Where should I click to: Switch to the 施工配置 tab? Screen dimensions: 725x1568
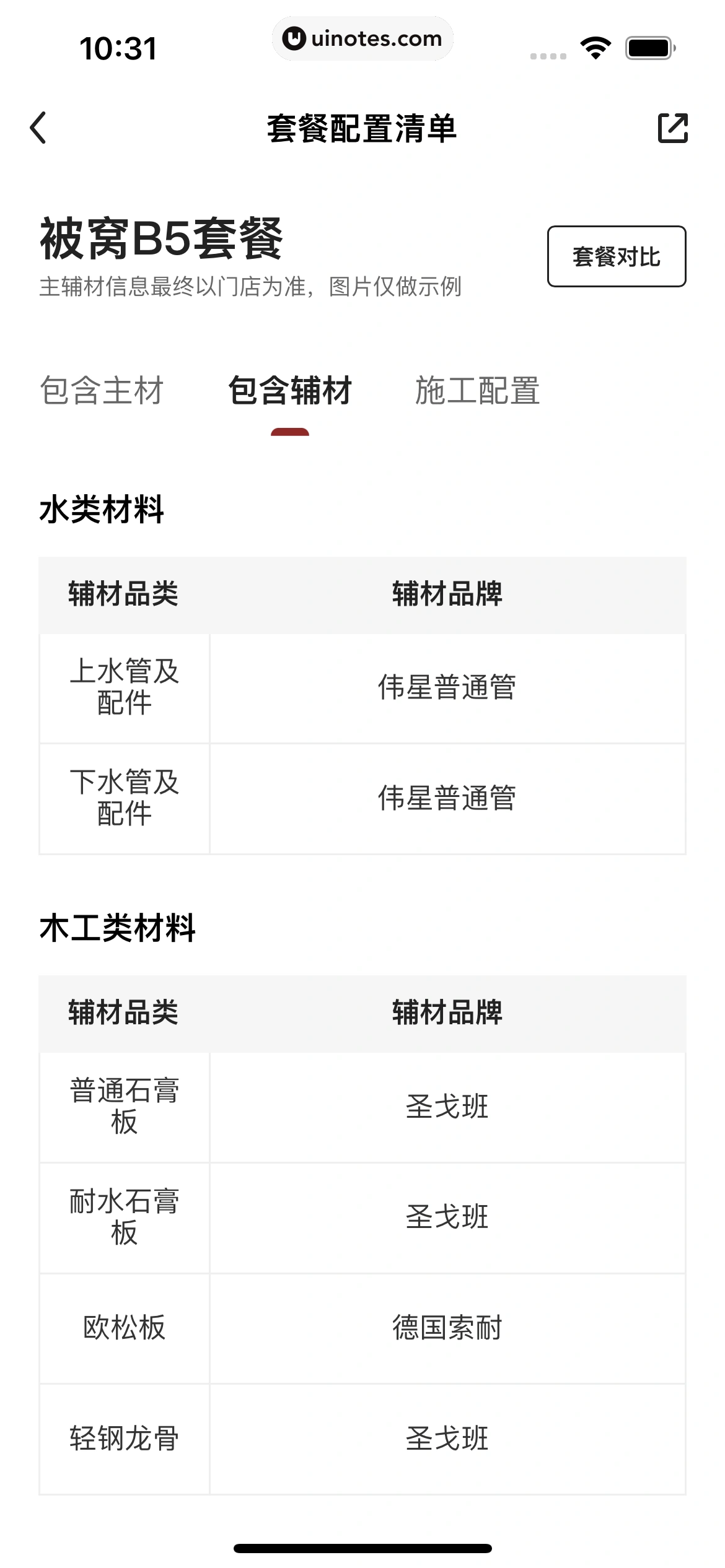pyautogui.click(x=477, y=391)
